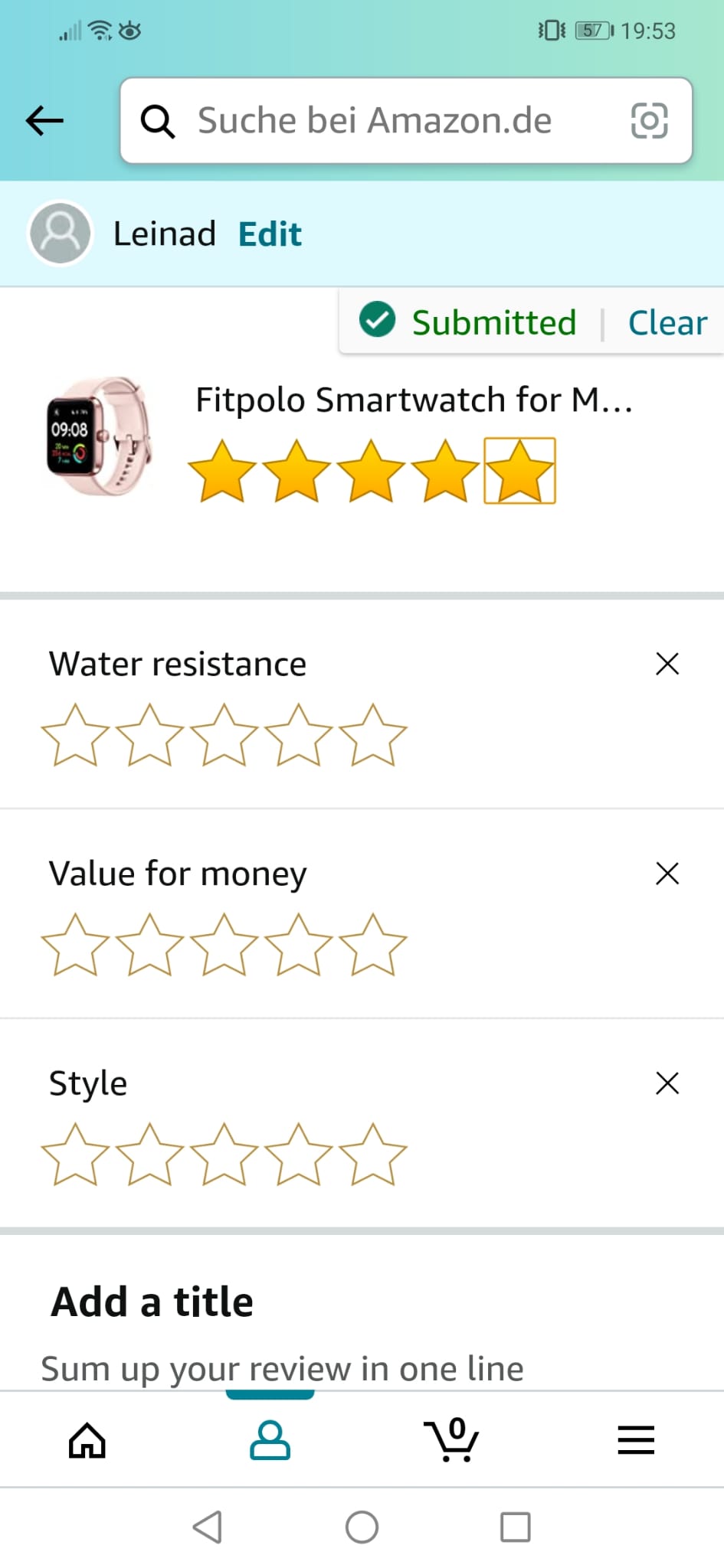This screenshot has height=1568, width=724.
Task: Enter a review title in the field
Action: [282, 1369]
